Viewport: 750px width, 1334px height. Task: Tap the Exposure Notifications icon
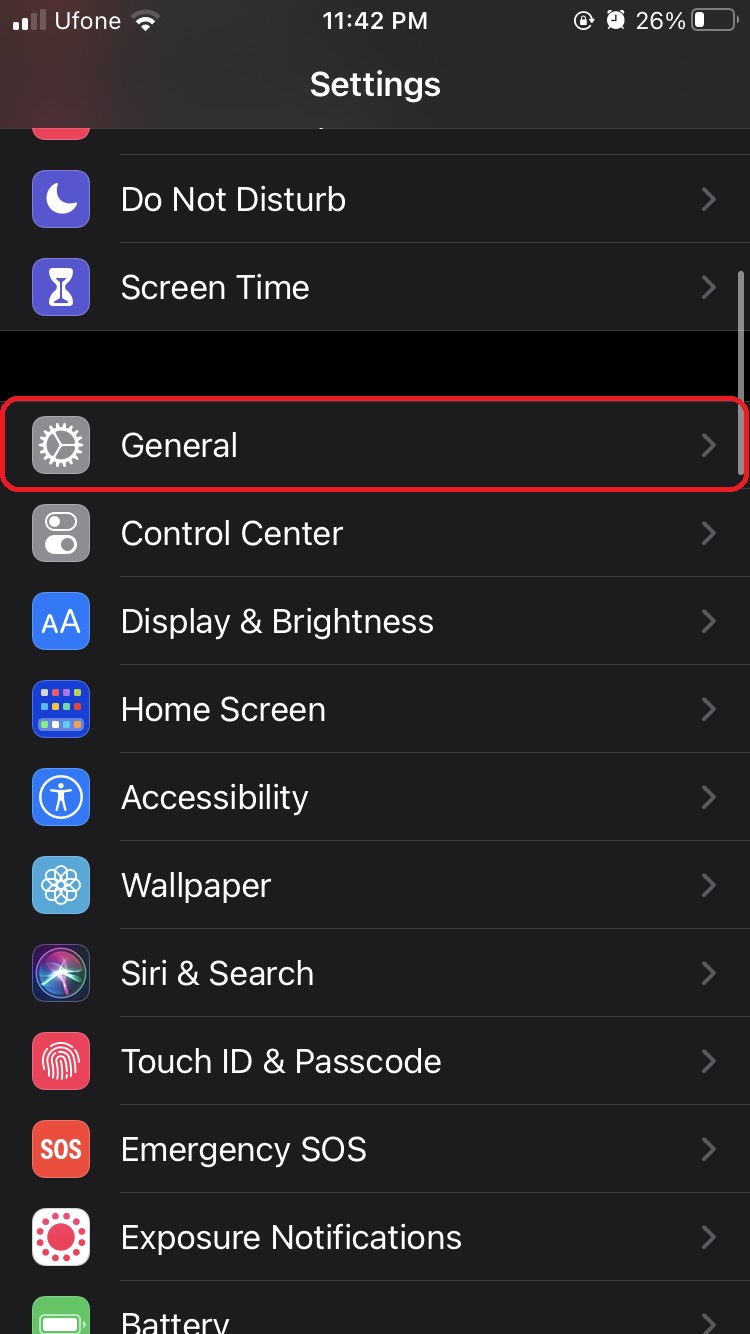(61, 1237)
